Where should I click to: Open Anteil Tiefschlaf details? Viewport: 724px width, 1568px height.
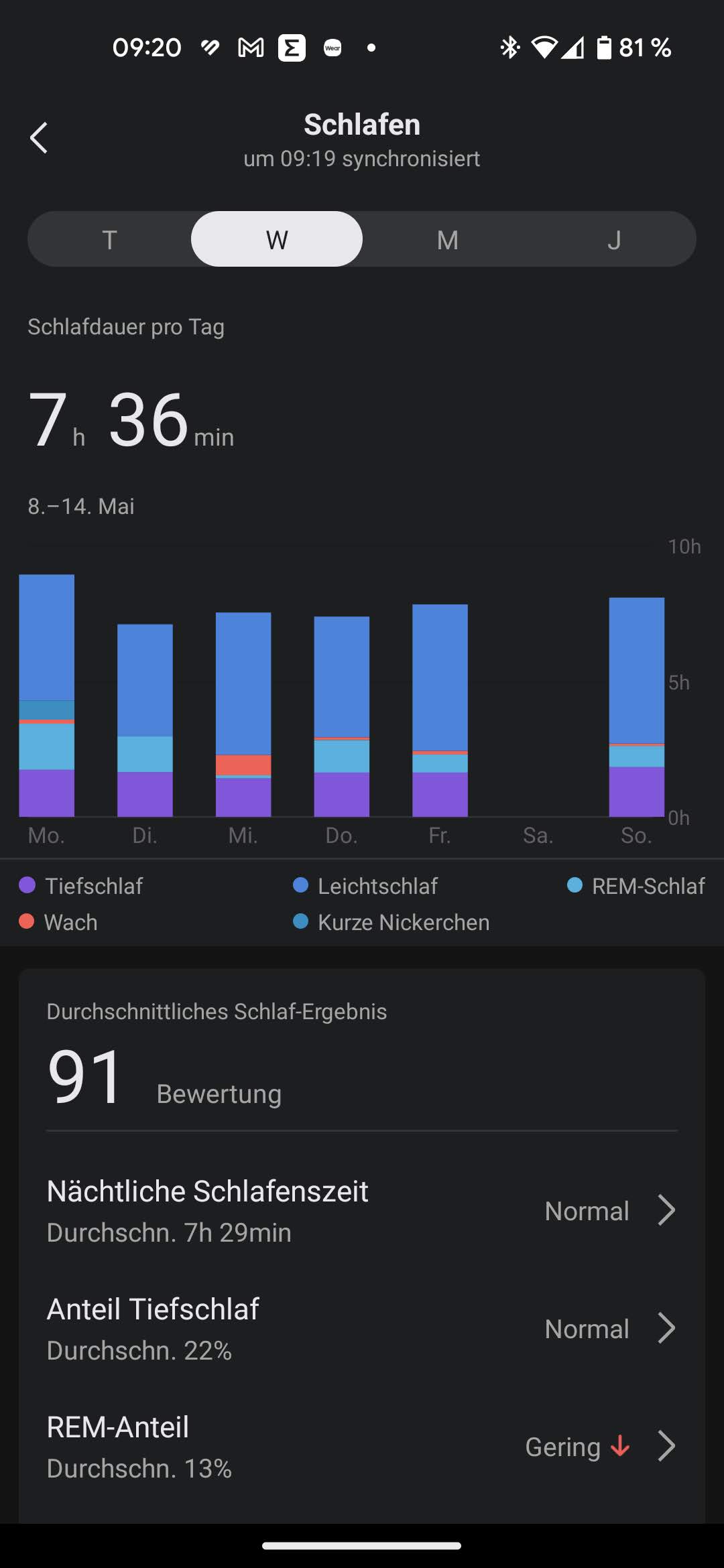click(362, 1328)
